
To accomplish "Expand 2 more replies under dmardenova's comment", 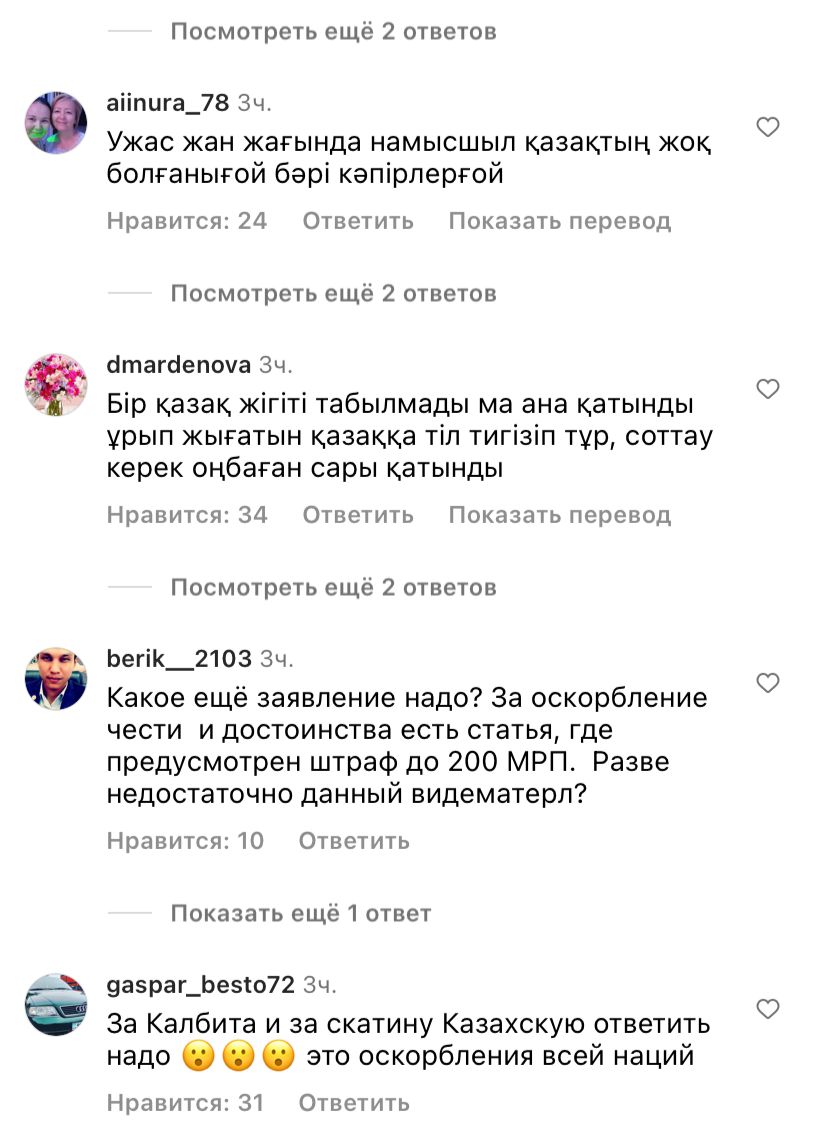I will click(333, 587).
